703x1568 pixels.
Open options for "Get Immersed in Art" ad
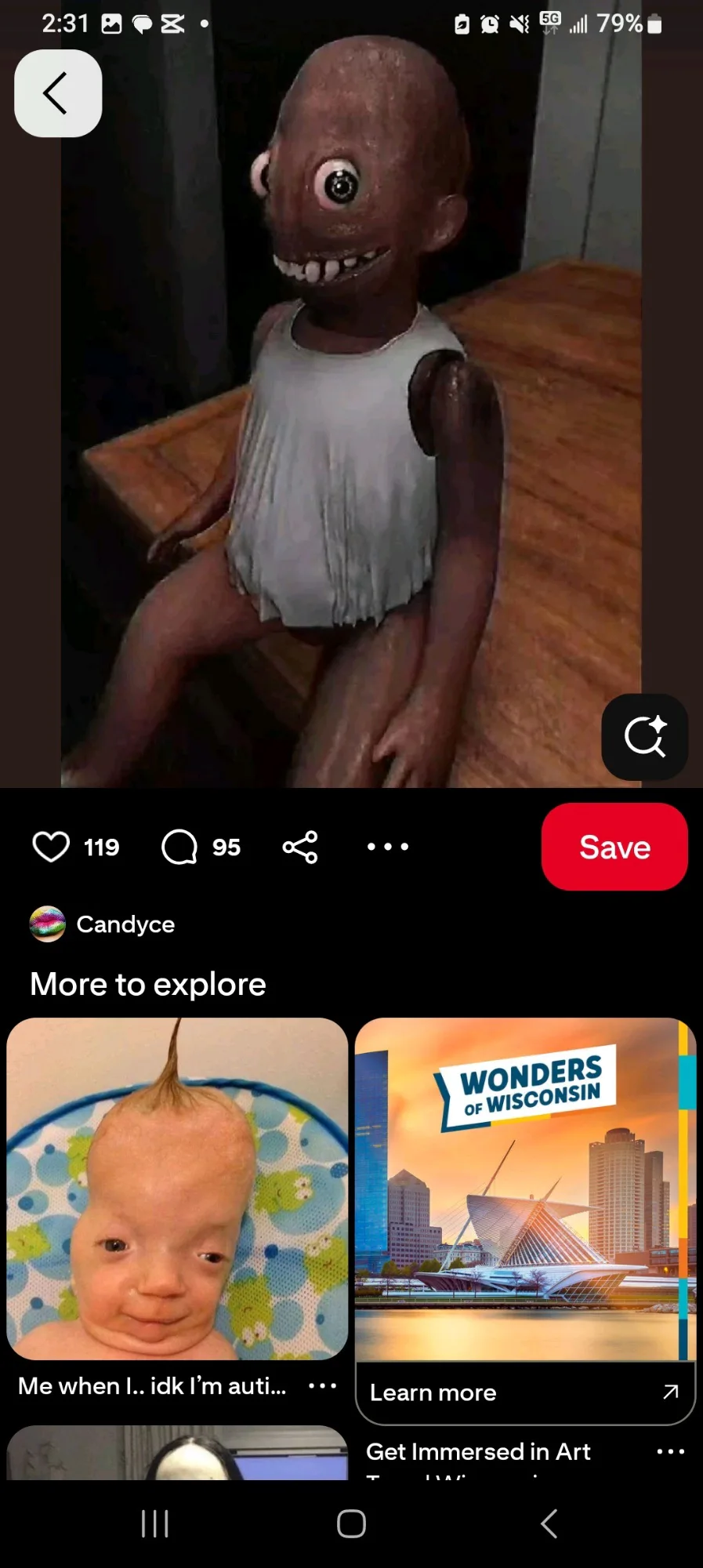[x=671, y=1452]
